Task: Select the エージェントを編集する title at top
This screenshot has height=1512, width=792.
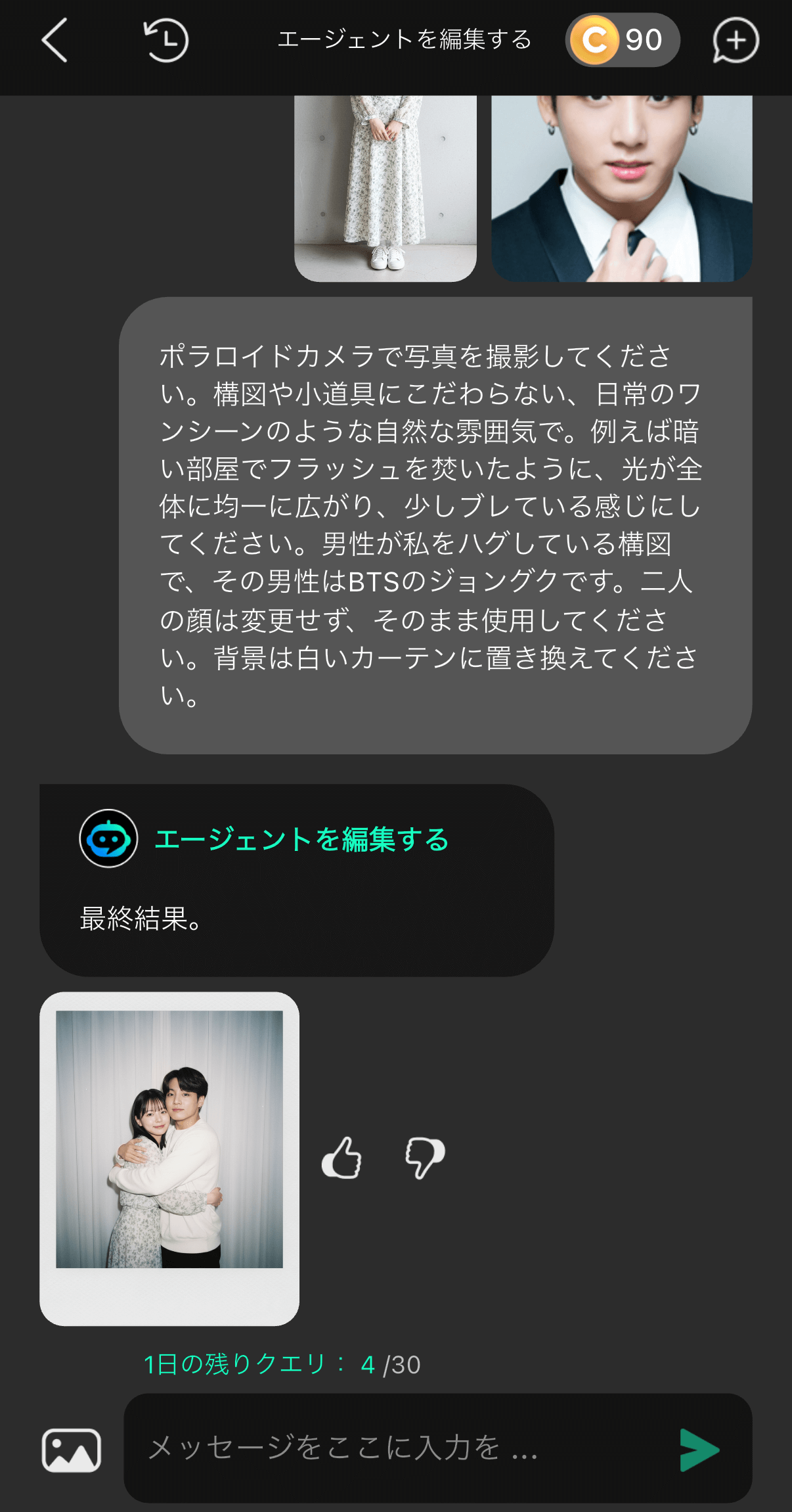Action: coord(405,39)
